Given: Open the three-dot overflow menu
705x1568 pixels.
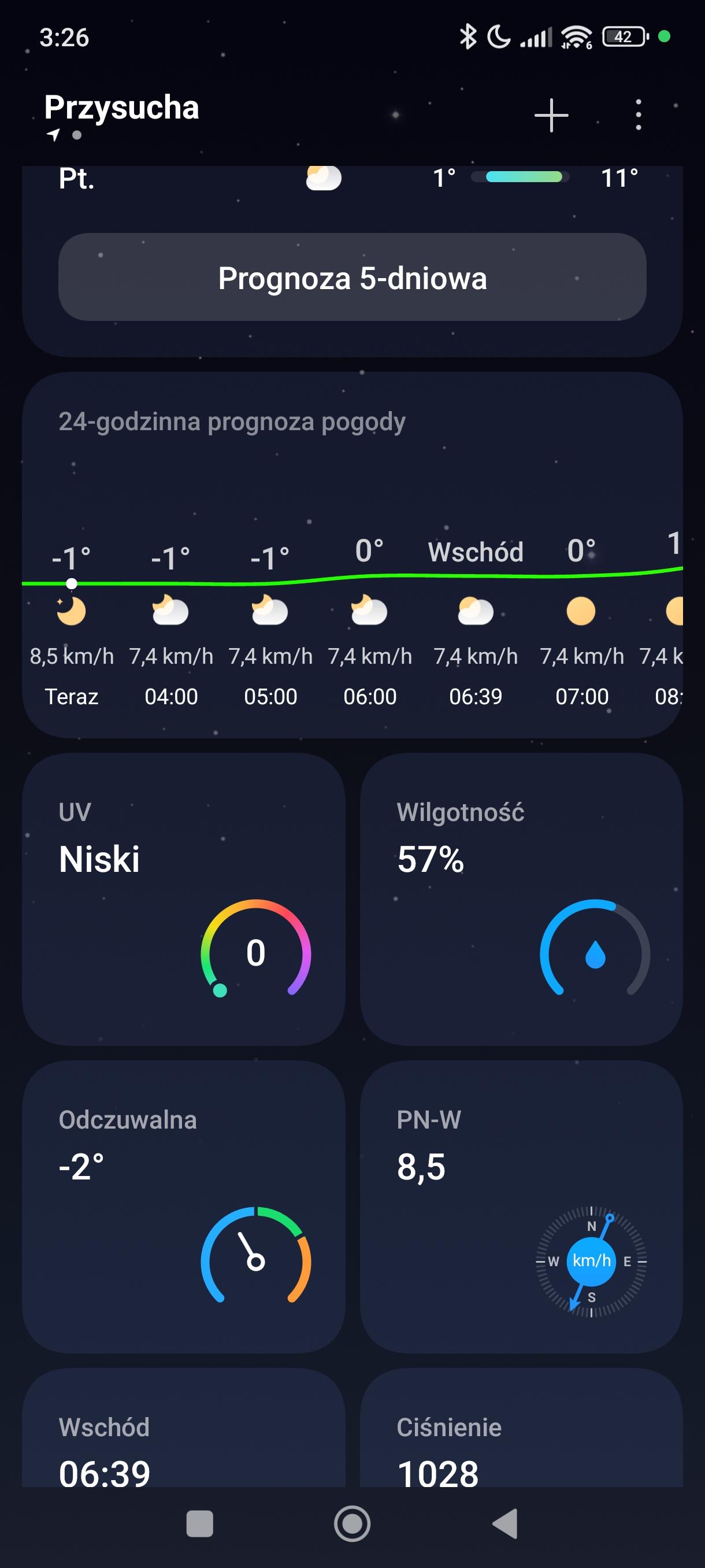Looking at the screenshot, I should [638, 115].
